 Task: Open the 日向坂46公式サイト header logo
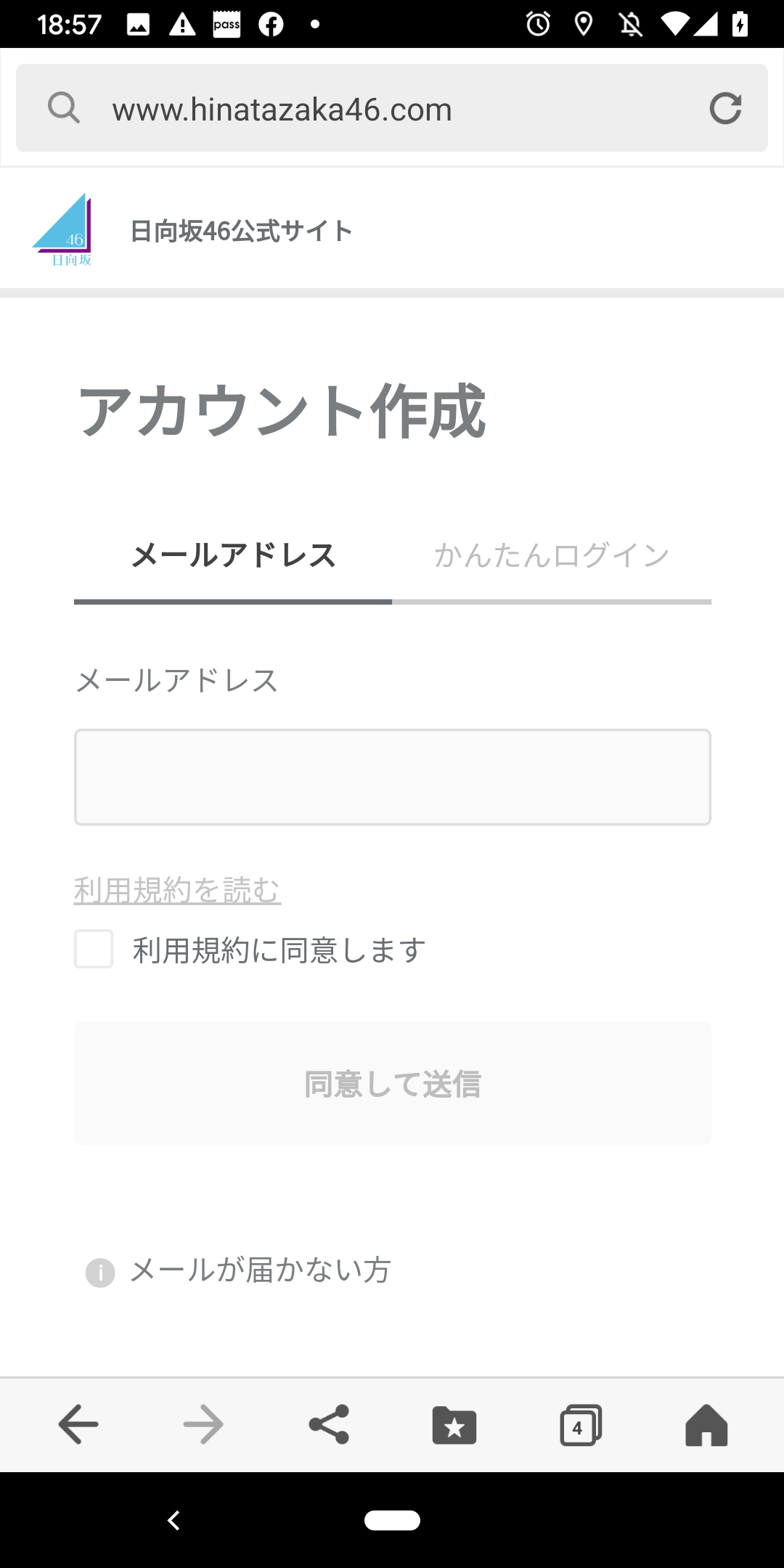tap(62, 229)
